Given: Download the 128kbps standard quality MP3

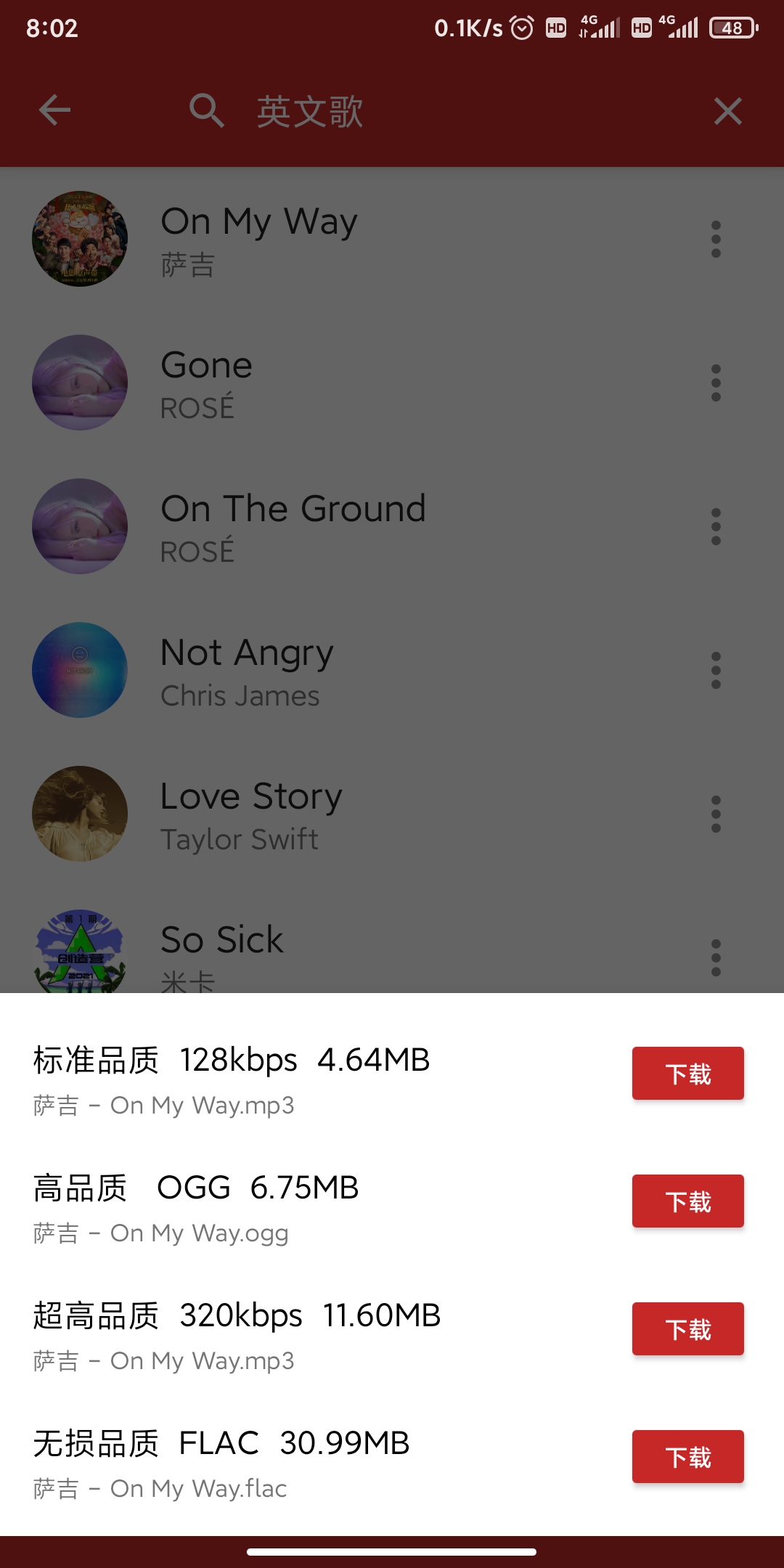Looking at the screenshot, I should click(687, 1074).
